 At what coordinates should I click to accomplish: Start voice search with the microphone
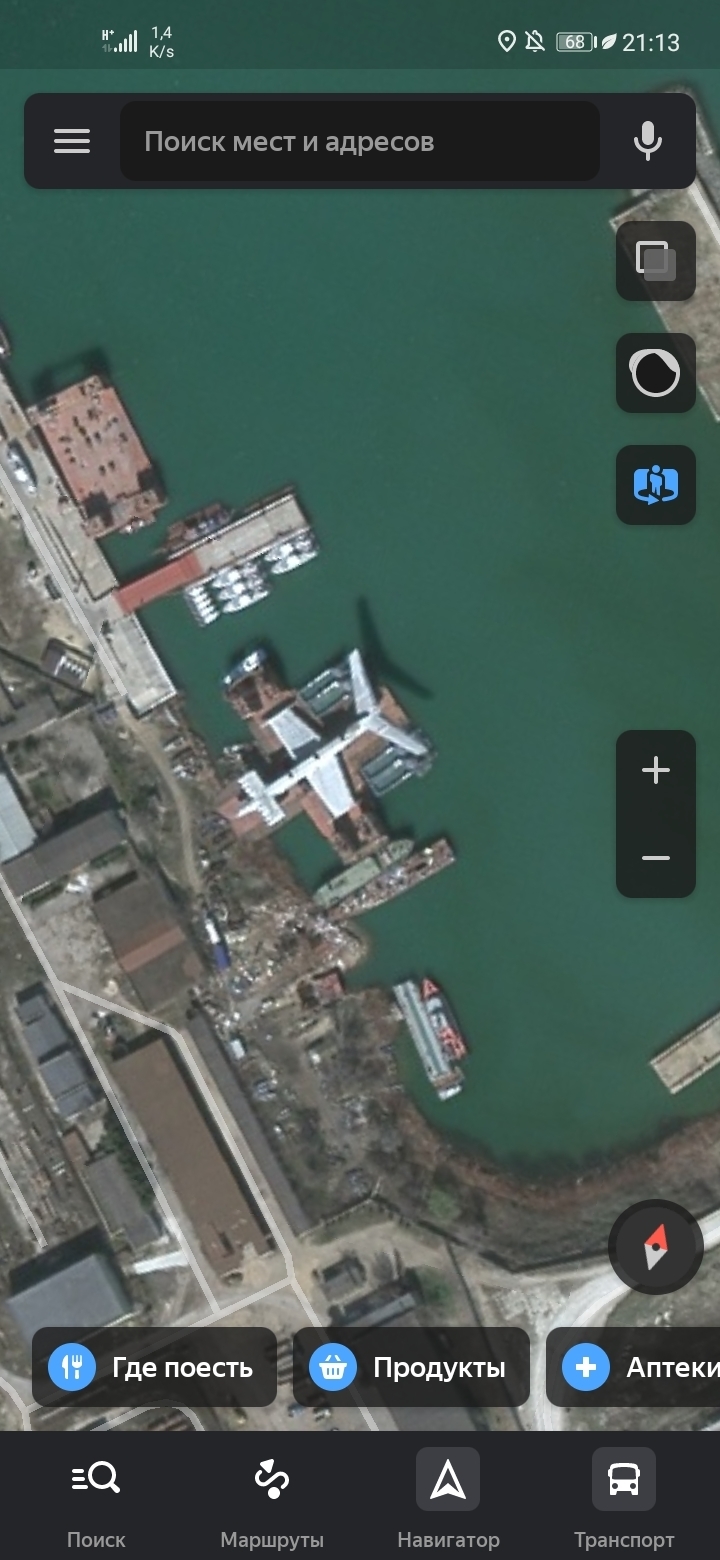point(648,141)
